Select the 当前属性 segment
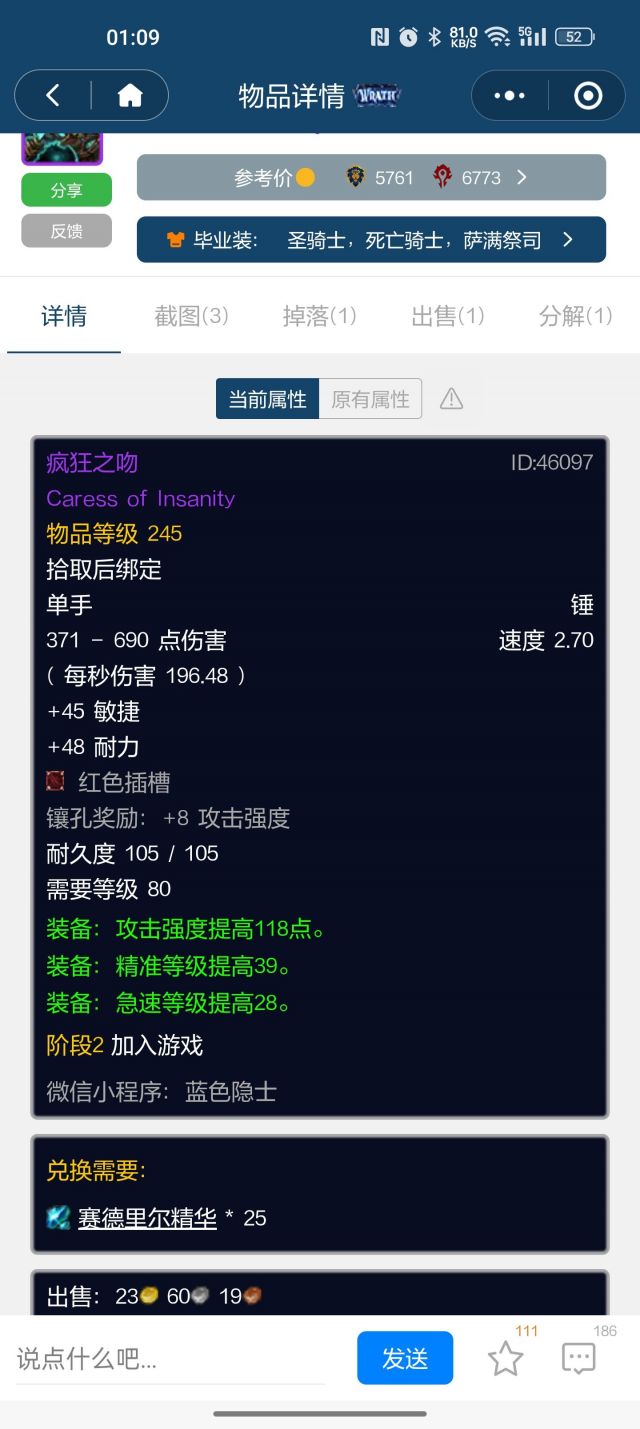This screenshot has height=1429, width=640. (267, 399)
